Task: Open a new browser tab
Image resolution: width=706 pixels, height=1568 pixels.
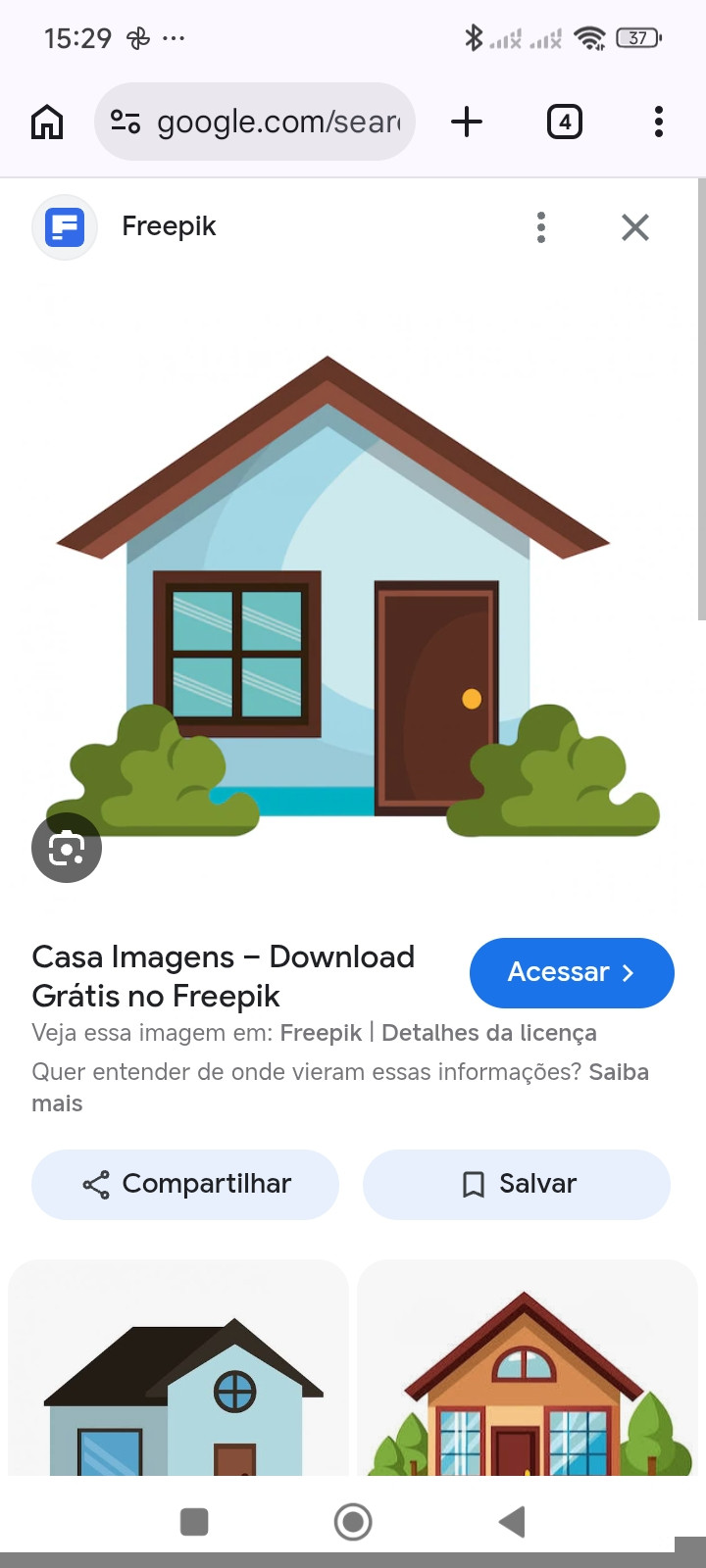Action: [467, 122]
